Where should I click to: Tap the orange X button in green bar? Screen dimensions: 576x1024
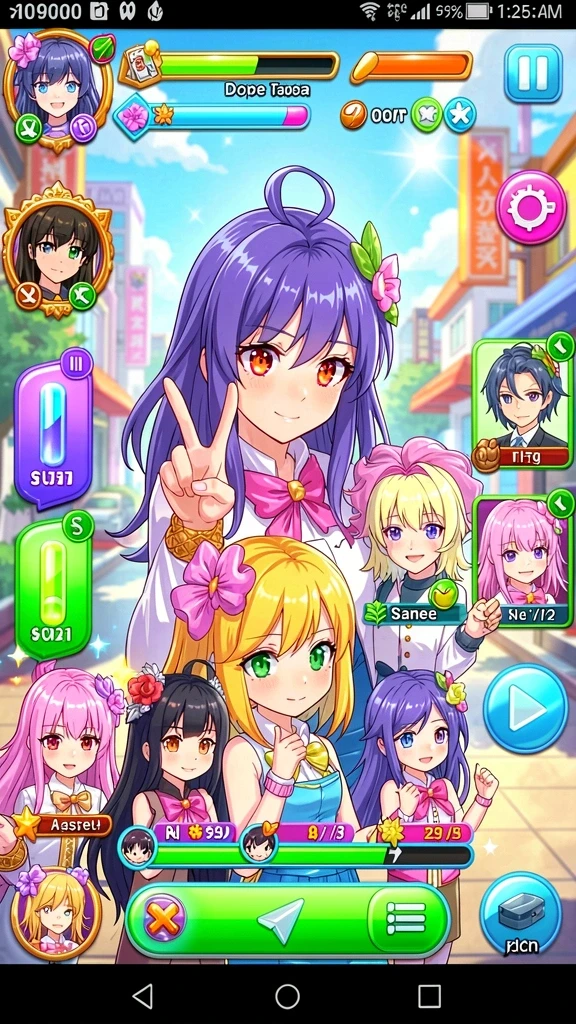[163, 920]
